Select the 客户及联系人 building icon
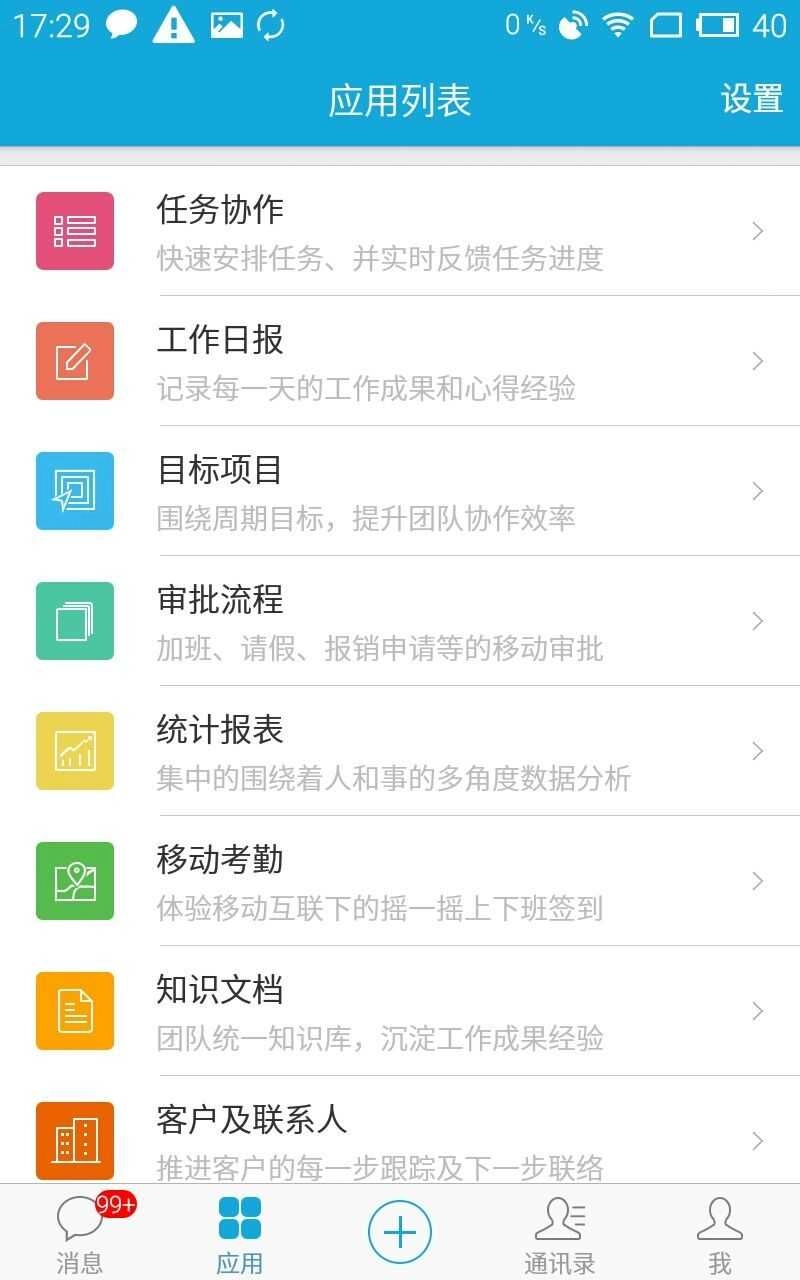The height and width of the screenshot is (1280, 800). point(74,1141)
